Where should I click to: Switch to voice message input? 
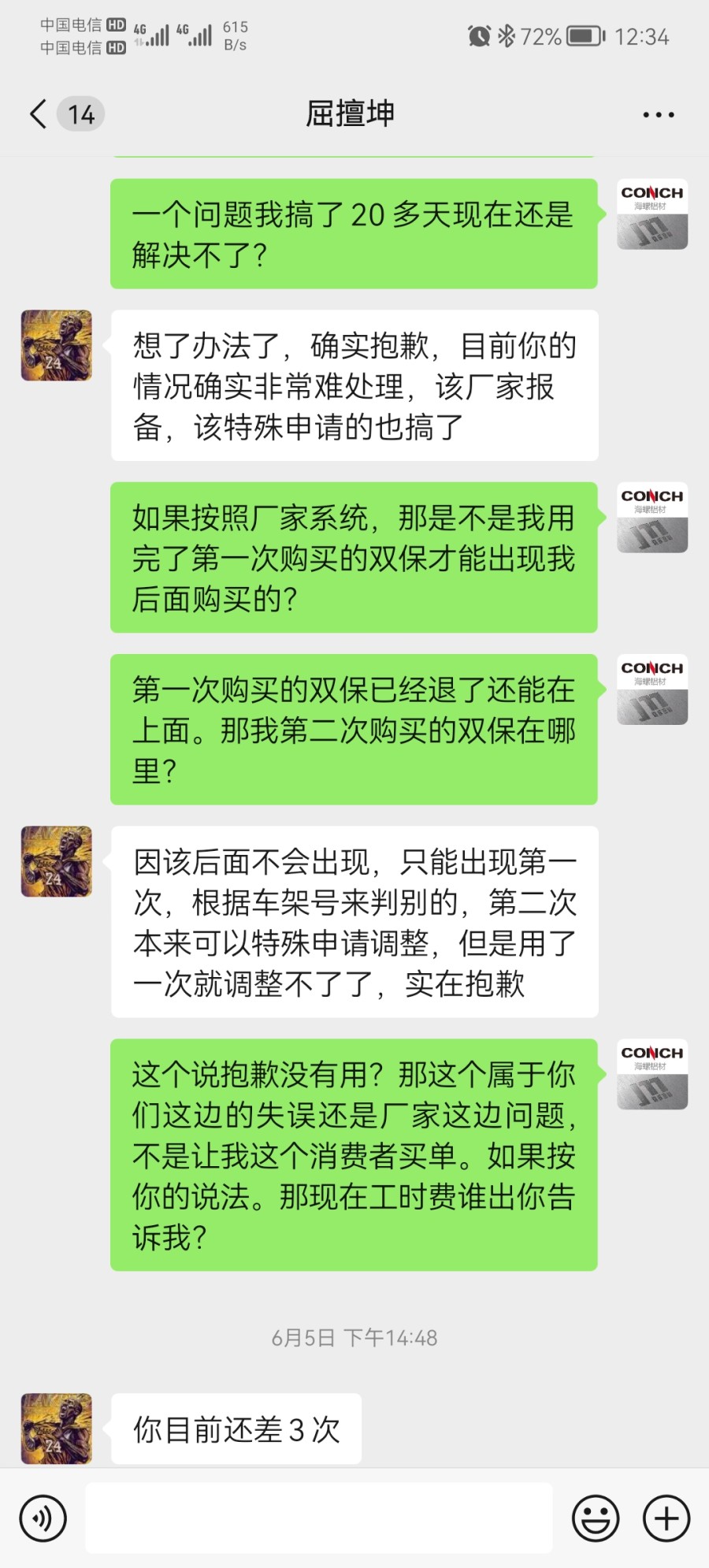43,1518
